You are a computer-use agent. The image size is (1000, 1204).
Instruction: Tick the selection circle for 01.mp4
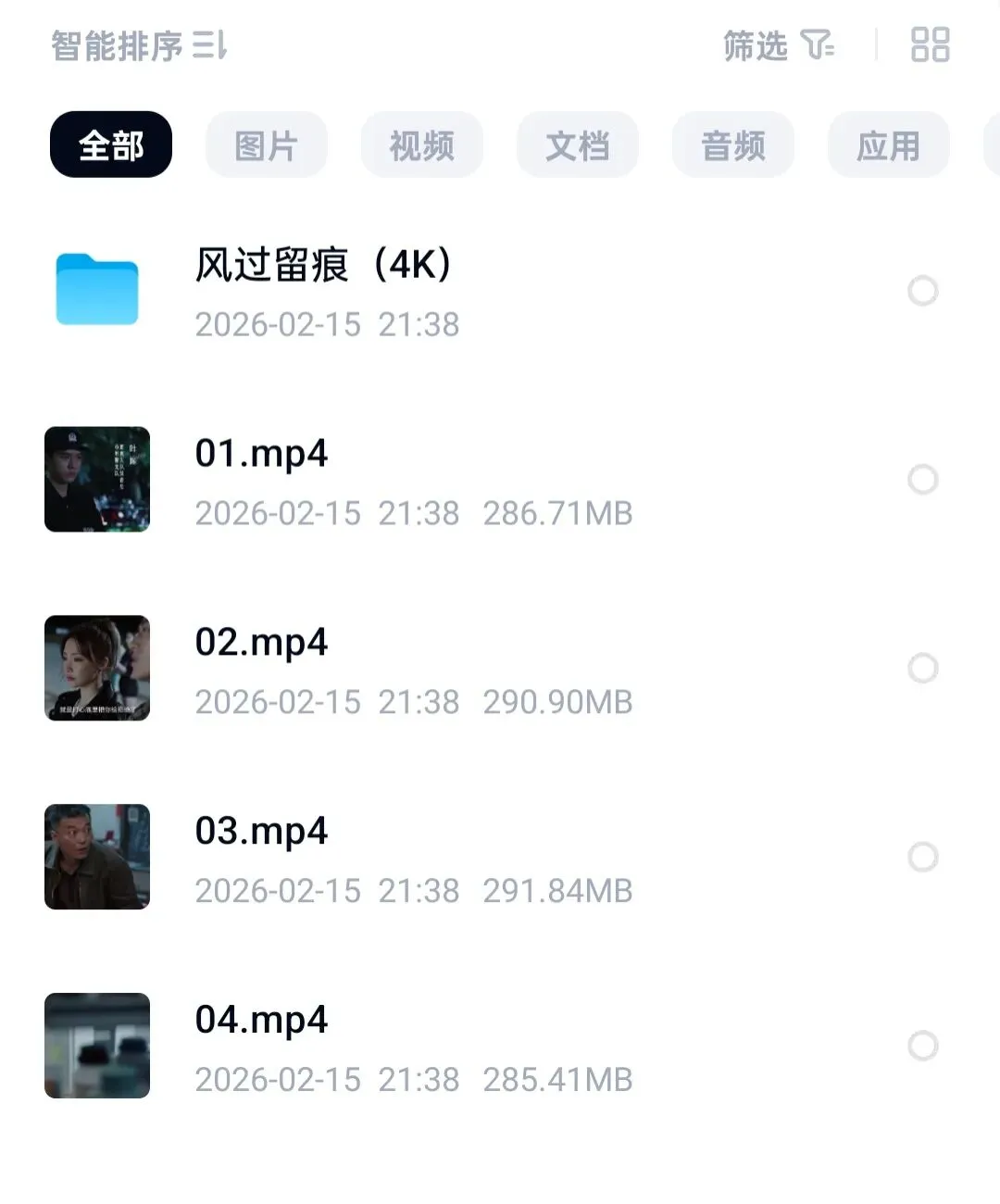922,480
